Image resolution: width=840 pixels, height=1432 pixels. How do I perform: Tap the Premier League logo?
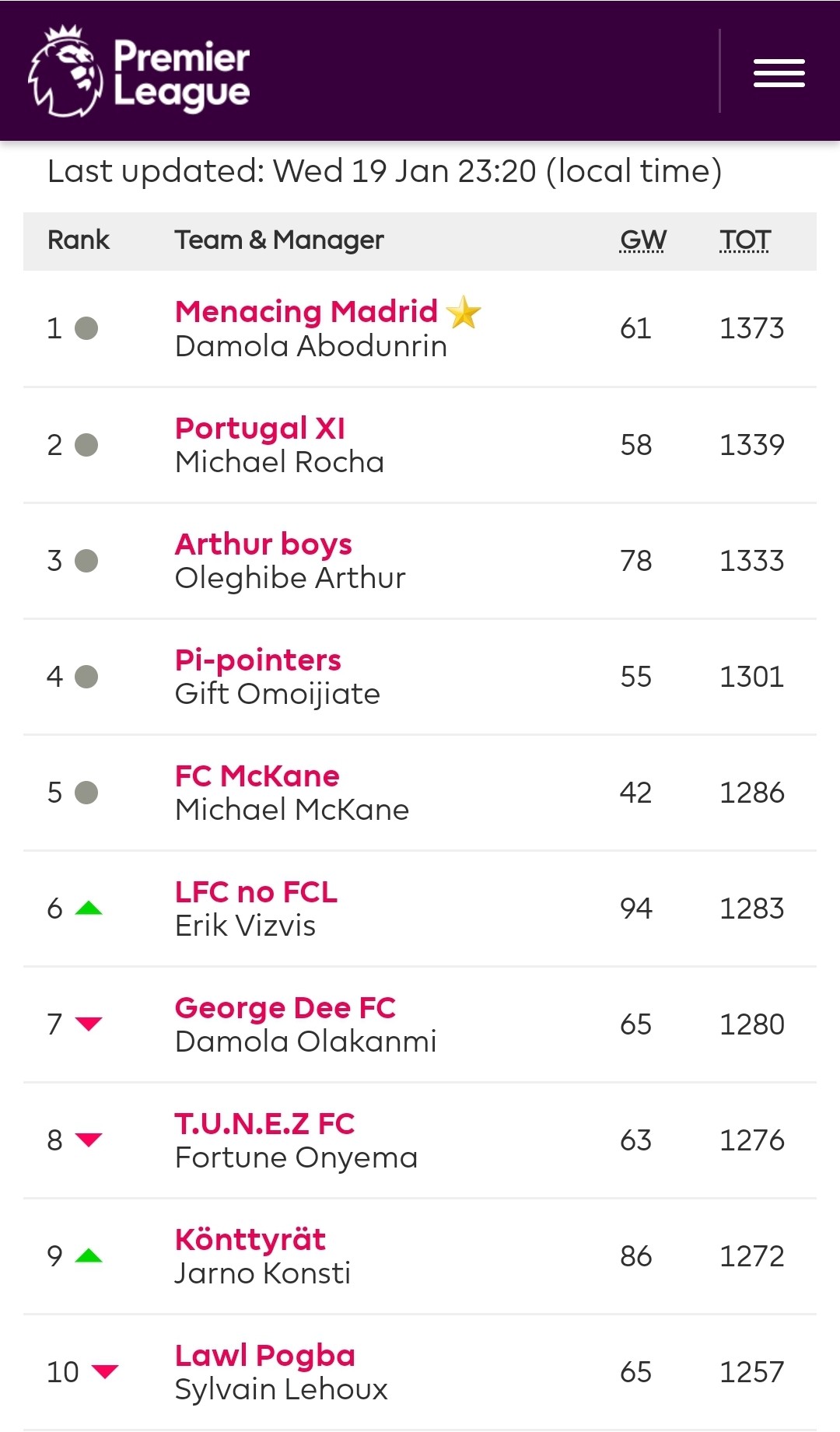[138, 72]
